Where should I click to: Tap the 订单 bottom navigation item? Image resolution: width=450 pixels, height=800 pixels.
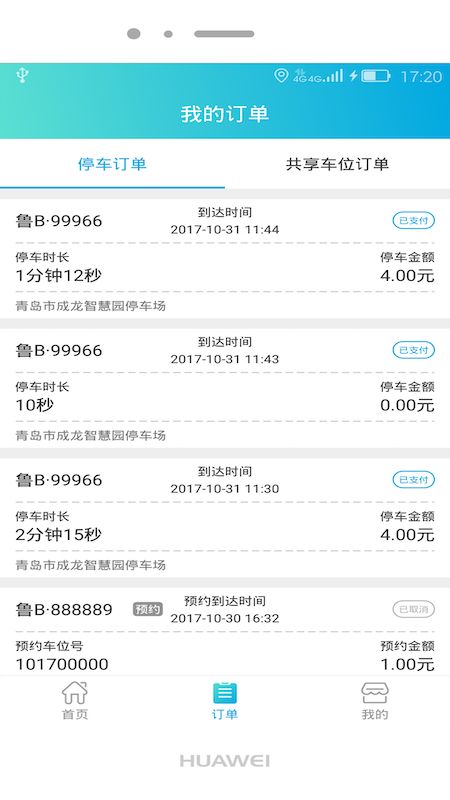[x=224, y=701]
